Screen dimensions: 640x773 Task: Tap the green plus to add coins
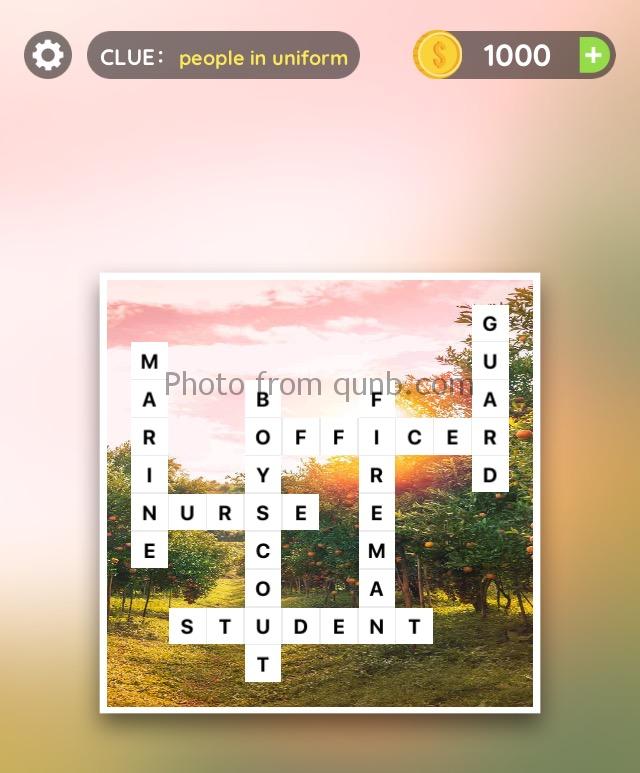coord(594,55)
